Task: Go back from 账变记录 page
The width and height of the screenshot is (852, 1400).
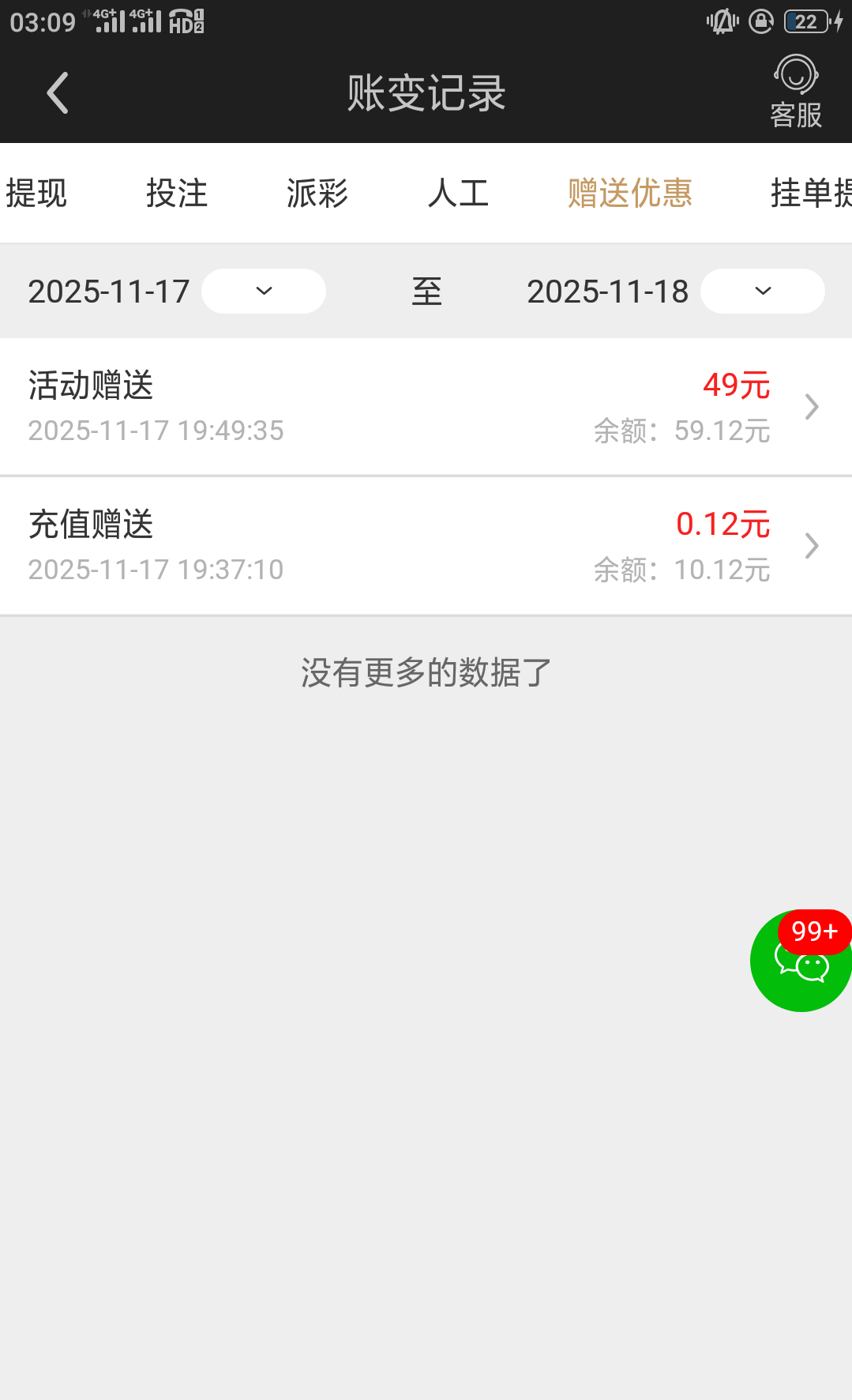Action: coord(58,93)
